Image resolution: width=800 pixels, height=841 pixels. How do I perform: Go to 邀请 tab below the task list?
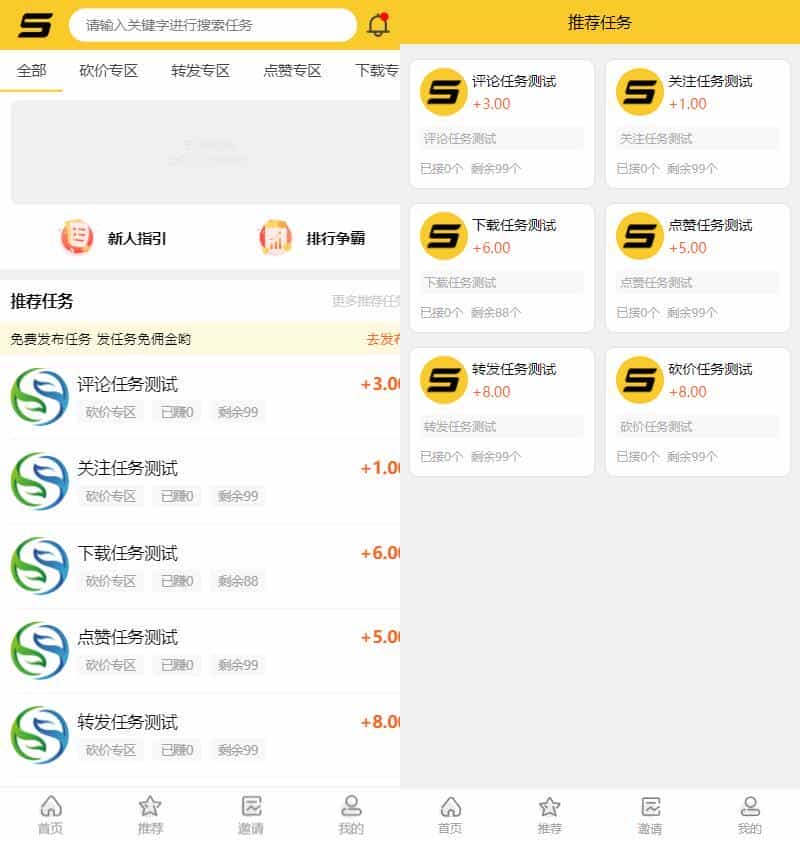pyautogui.click(x=251, y=814)
